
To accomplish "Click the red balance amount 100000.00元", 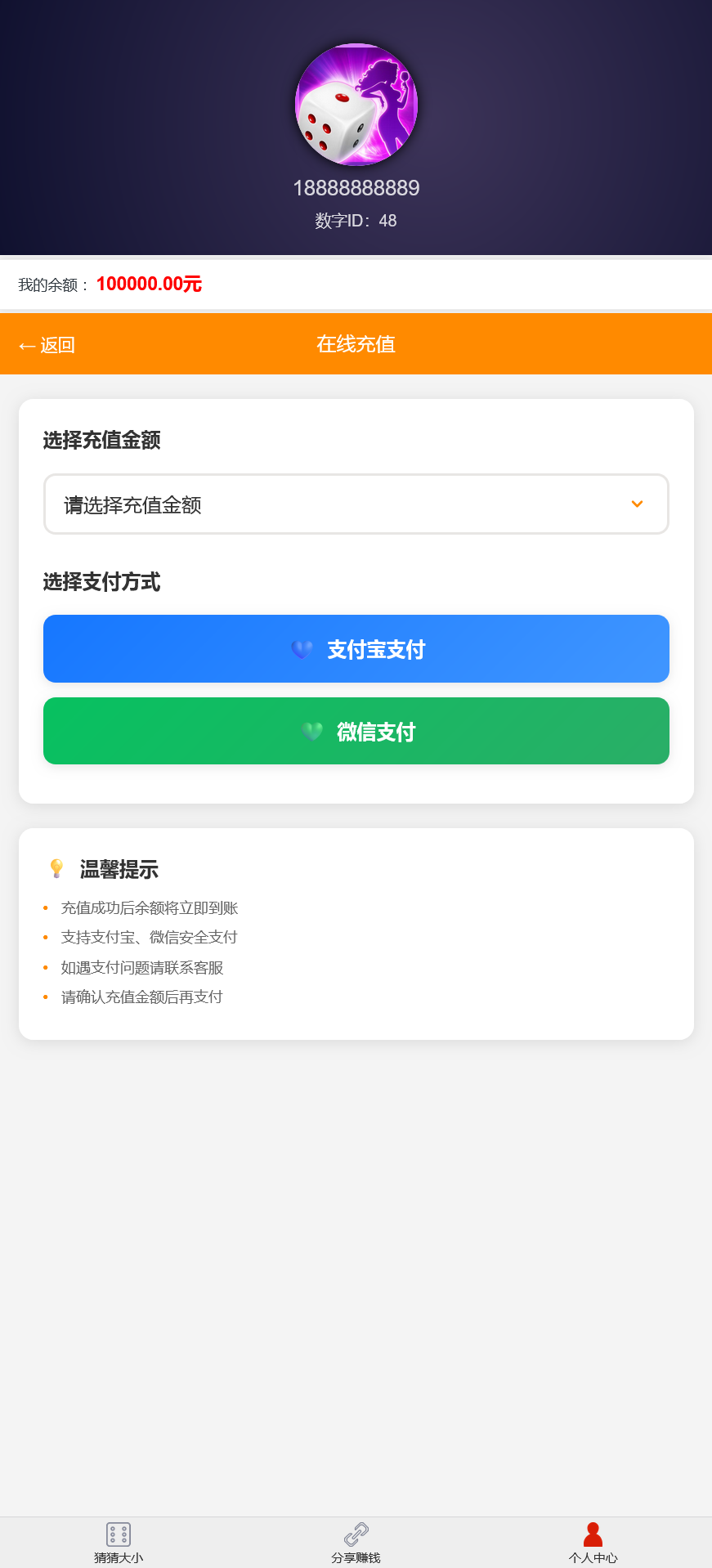I will tap(148, 284).
